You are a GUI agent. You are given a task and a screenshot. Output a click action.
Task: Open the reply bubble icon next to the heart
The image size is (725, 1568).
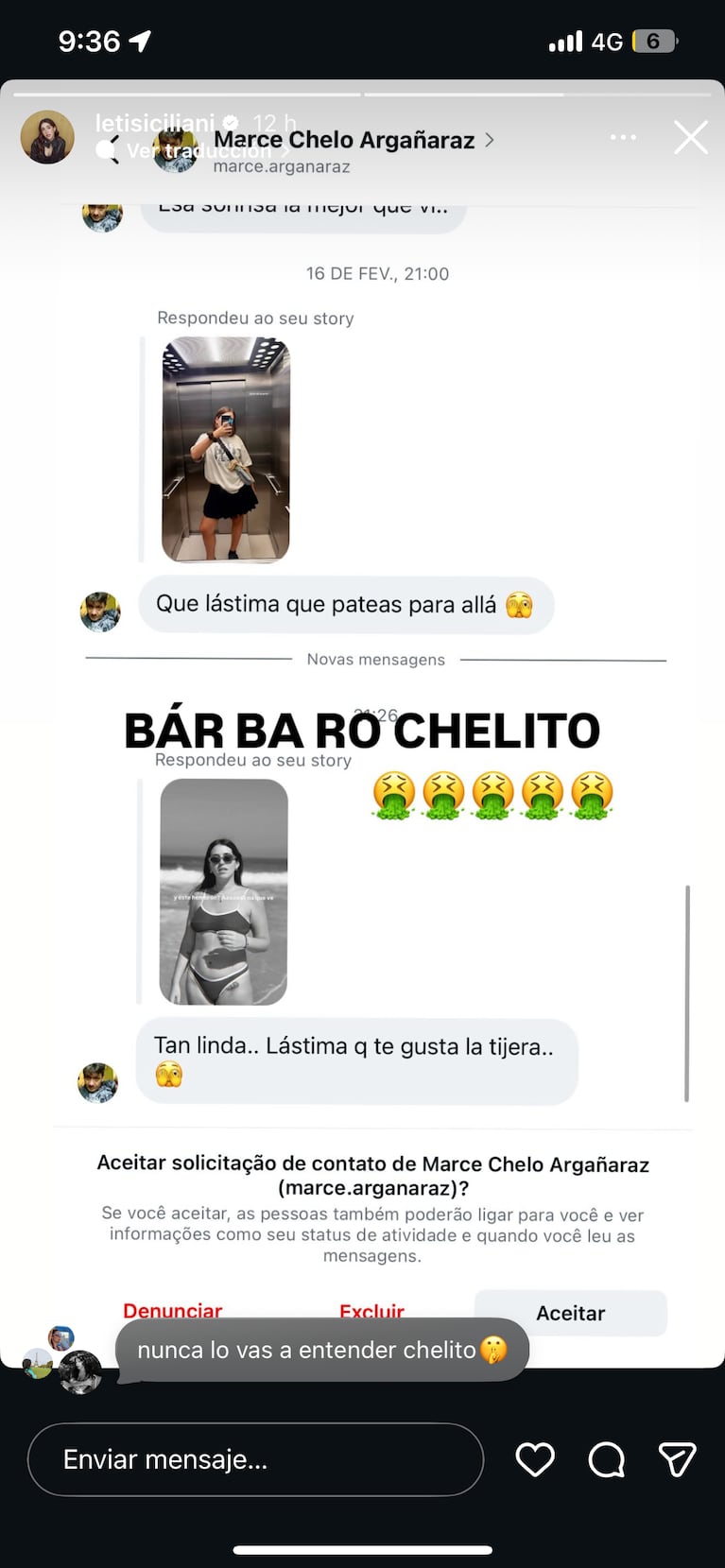605,1458
